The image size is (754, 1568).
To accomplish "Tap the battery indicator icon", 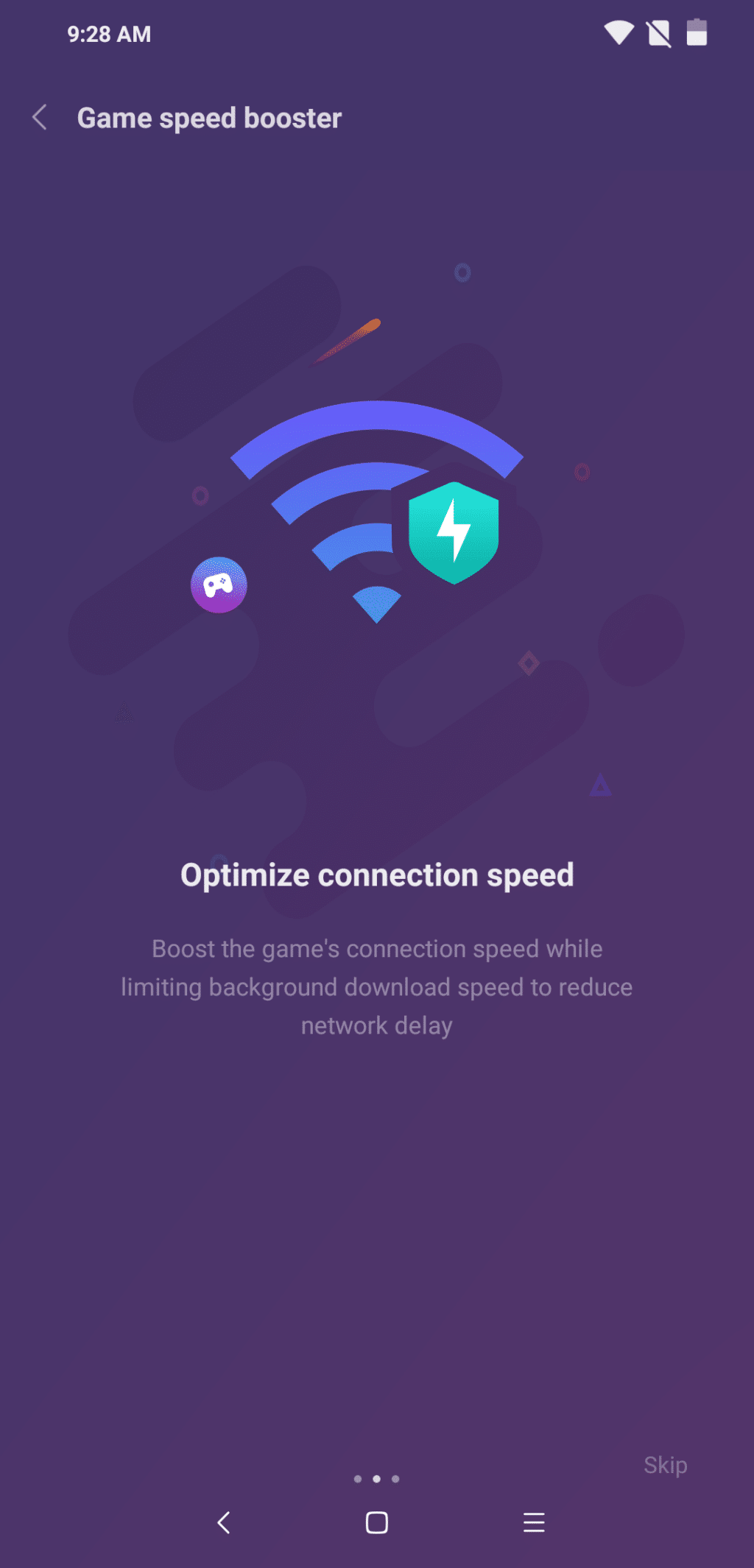I will point(695,33).
